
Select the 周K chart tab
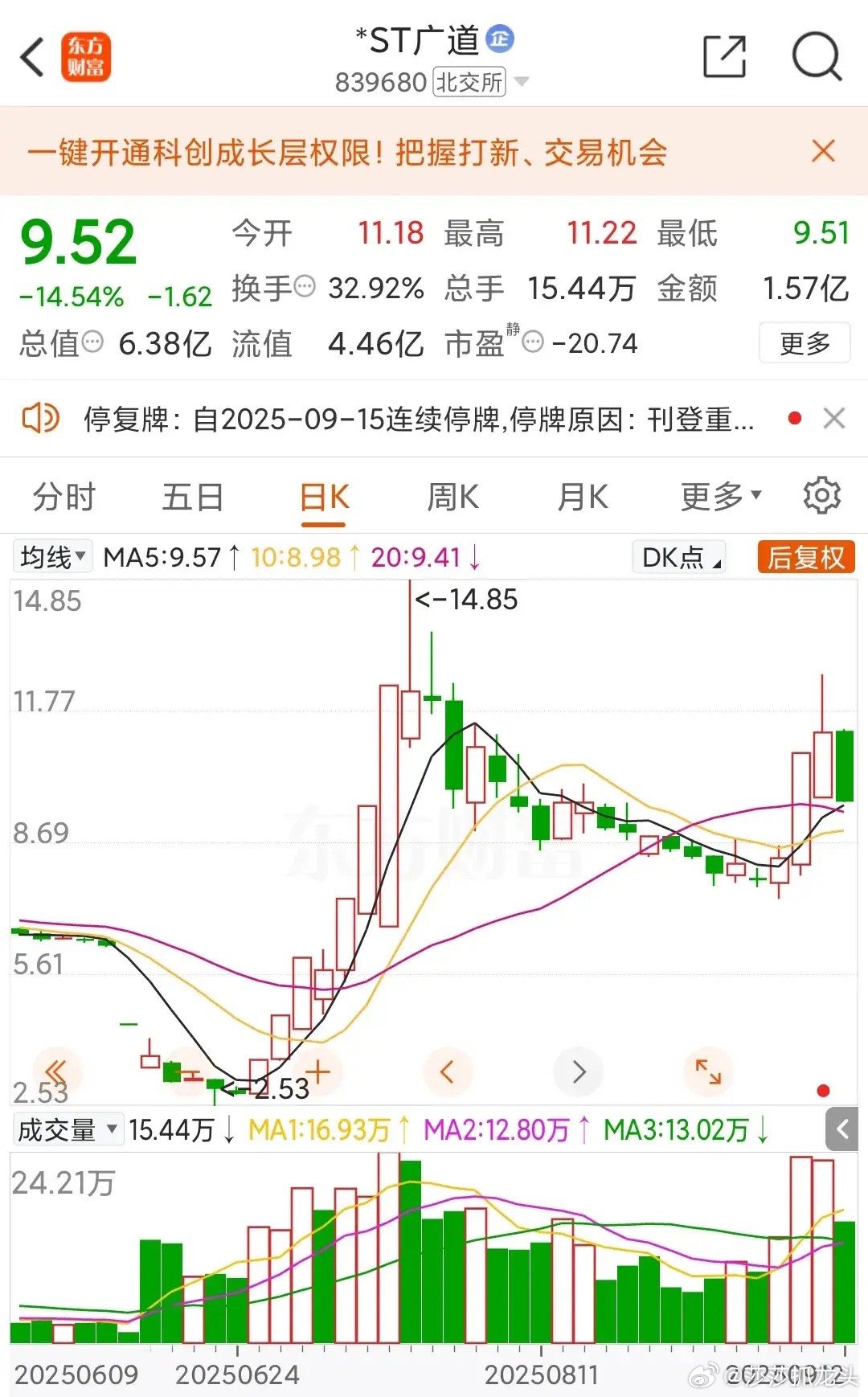coord(452,497)
